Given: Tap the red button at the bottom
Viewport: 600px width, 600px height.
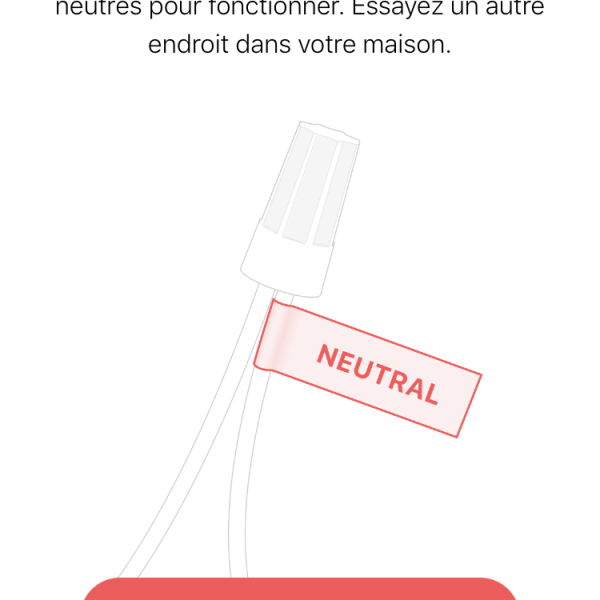Looking at the screenshot, I should [x=300, y=589].
